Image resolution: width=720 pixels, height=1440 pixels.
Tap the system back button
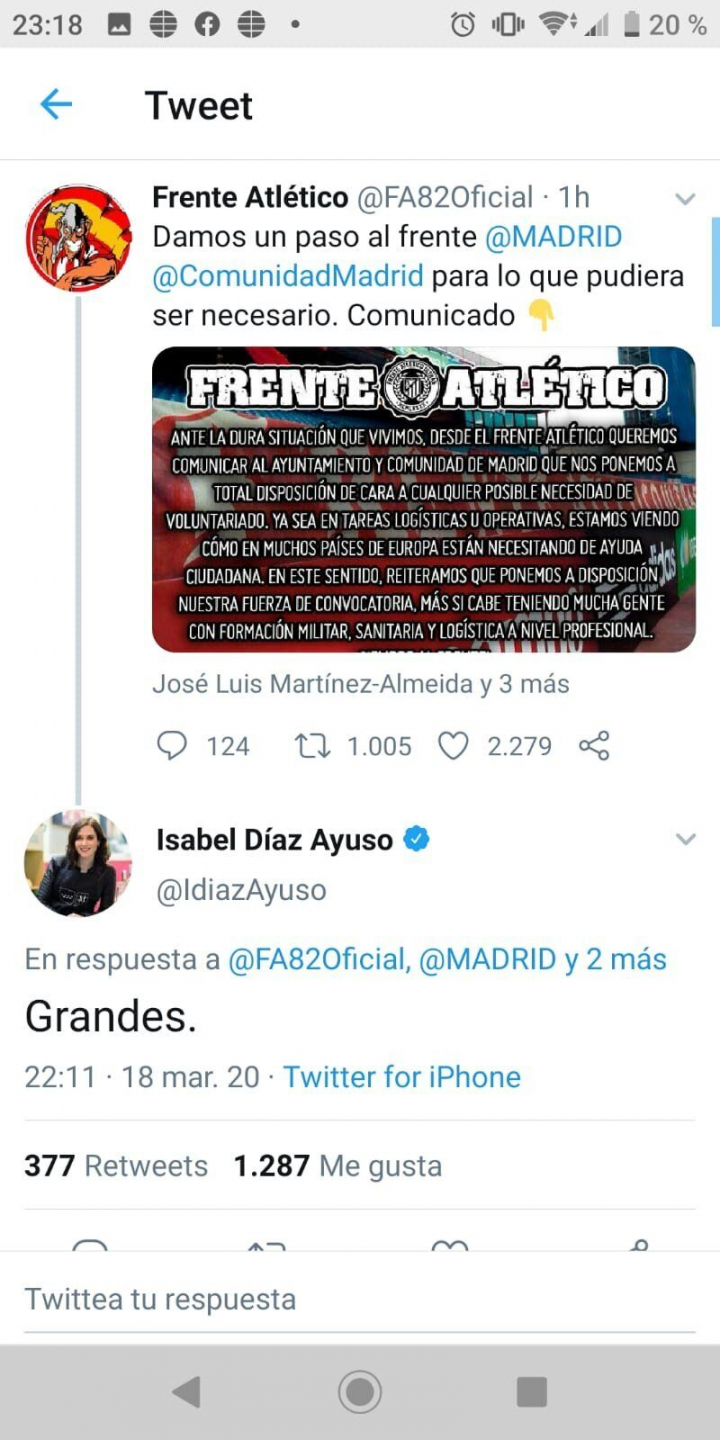pyautogui.click(x=187, y=1391)
